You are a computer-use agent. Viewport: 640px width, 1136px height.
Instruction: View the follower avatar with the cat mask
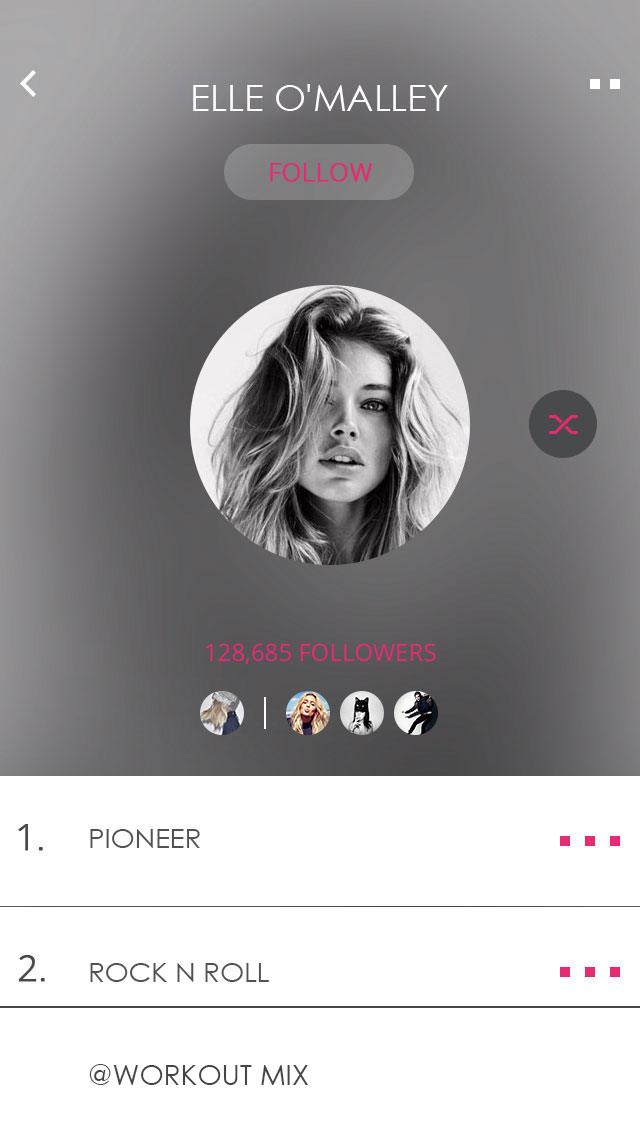coord(362,714)
